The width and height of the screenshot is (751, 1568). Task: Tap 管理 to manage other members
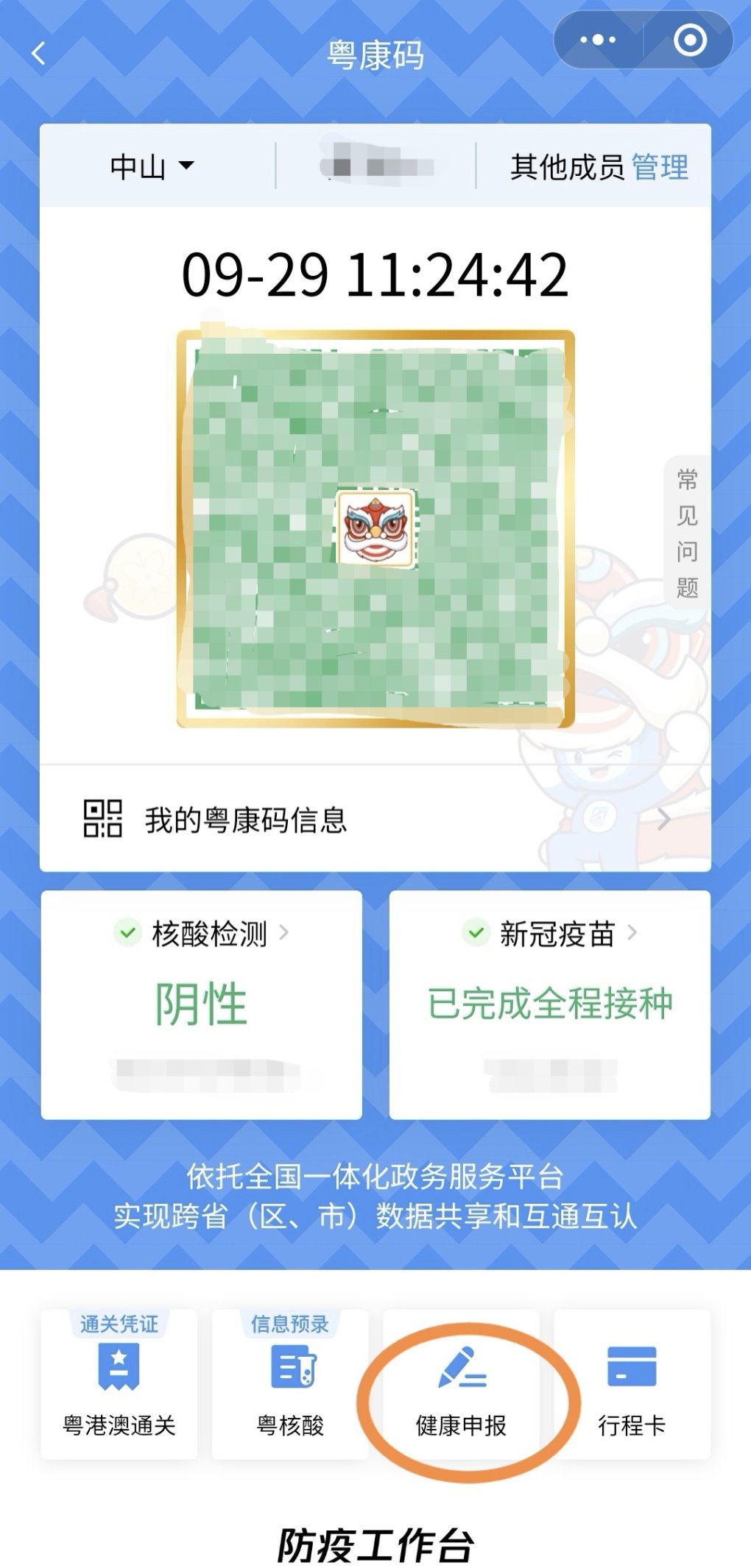click(660, 167)
